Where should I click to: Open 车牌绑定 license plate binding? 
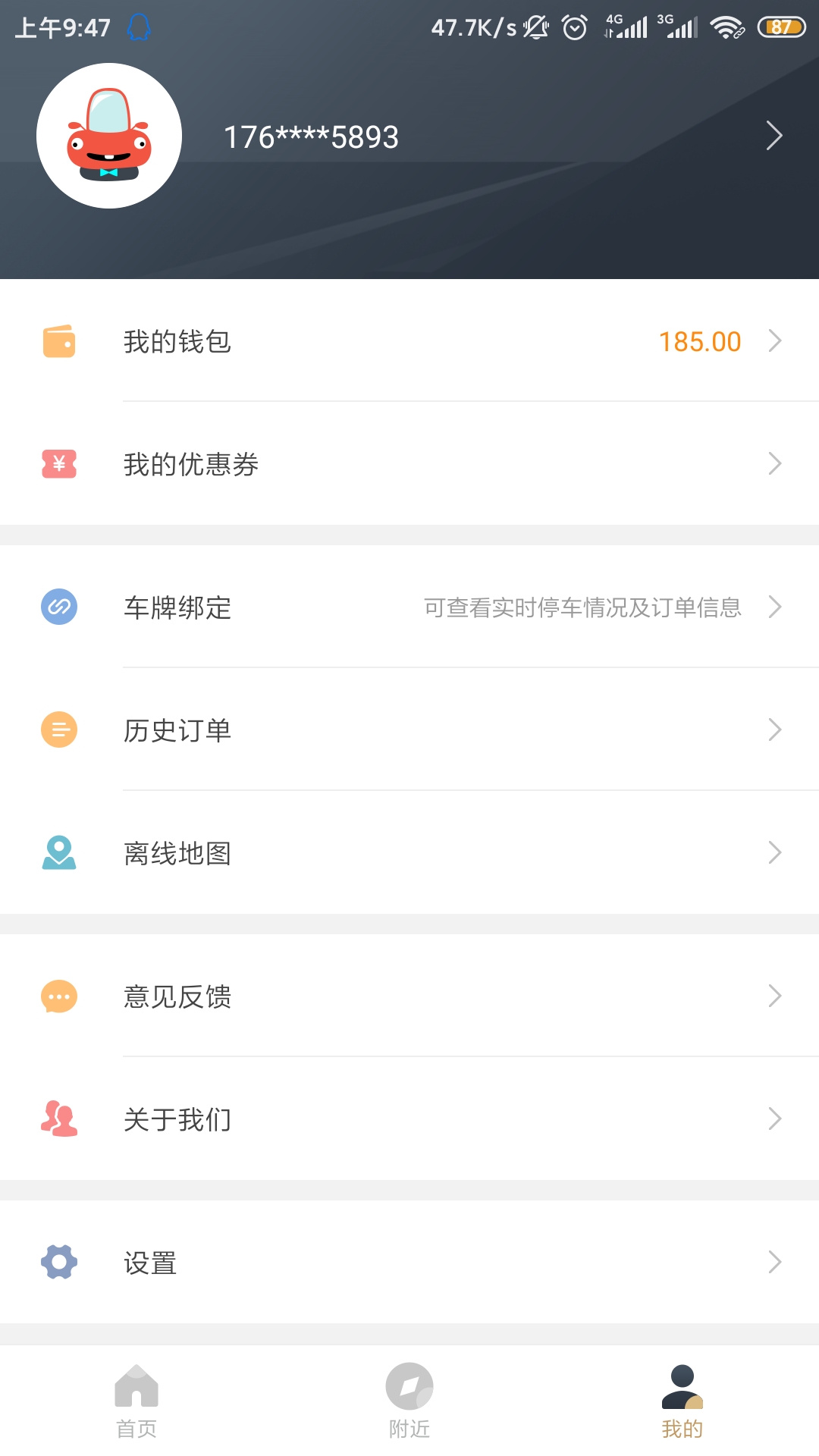point(409,607)
